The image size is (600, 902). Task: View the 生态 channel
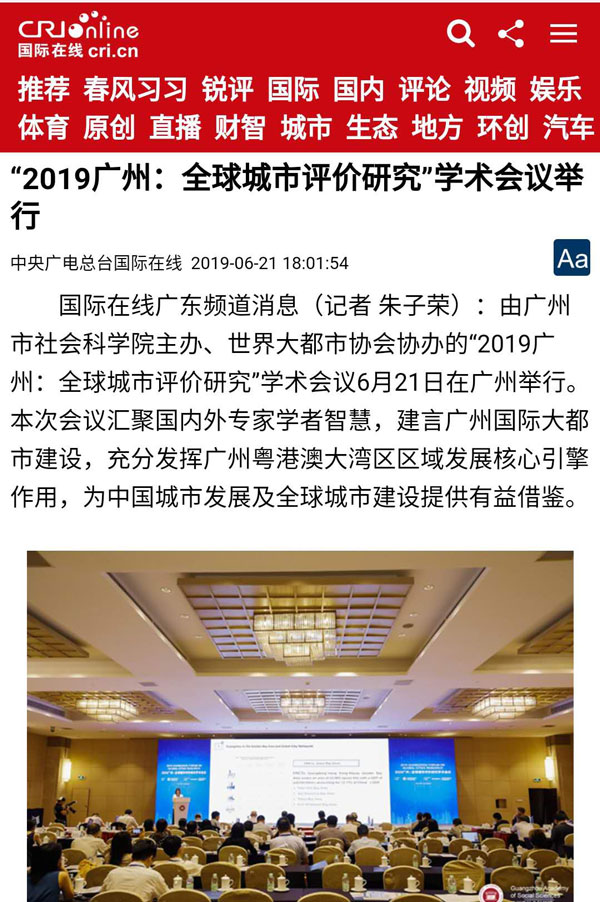(x=372, y=128)
